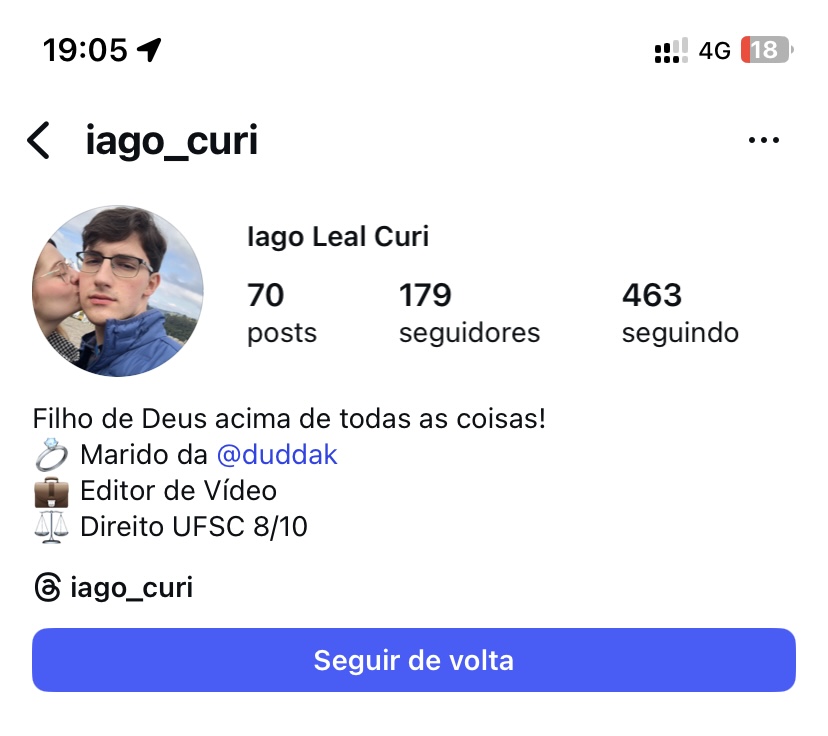
Task: View the profile picture
Action: [x=118, y=291]
